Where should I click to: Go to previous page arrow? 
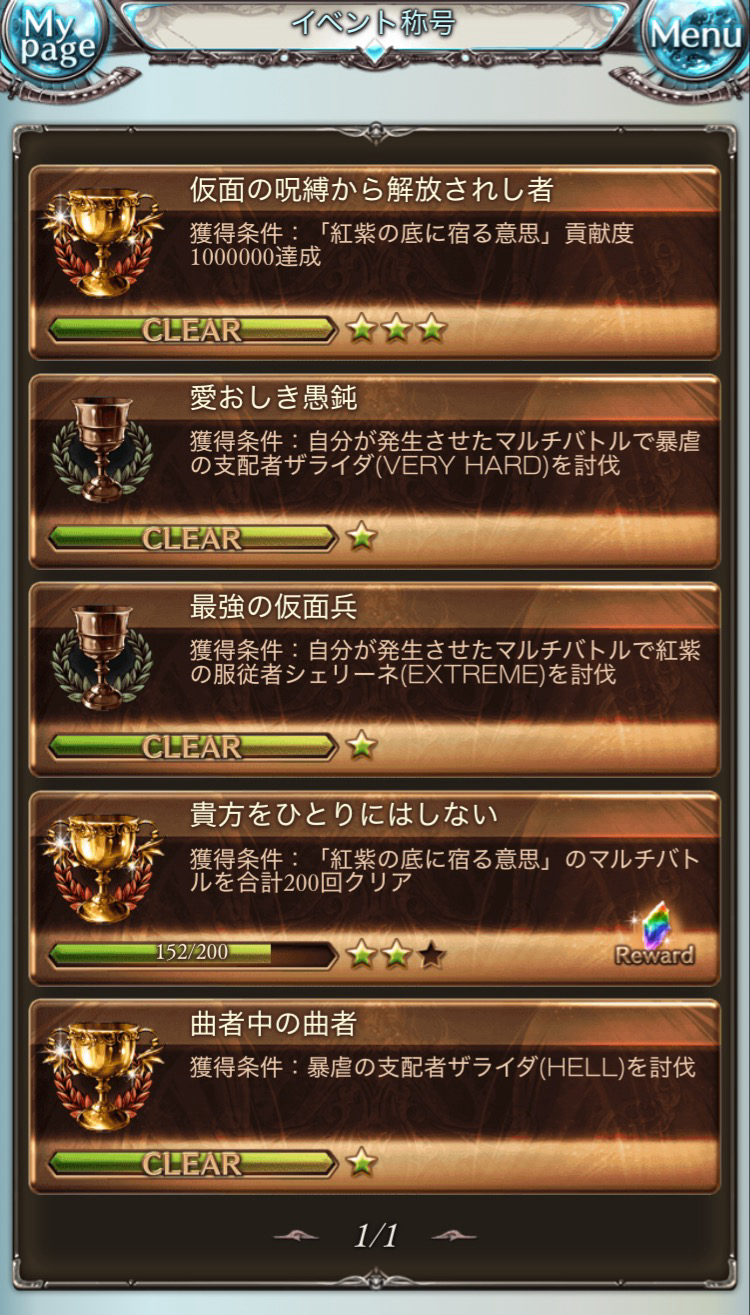[x=296, y=1236]
